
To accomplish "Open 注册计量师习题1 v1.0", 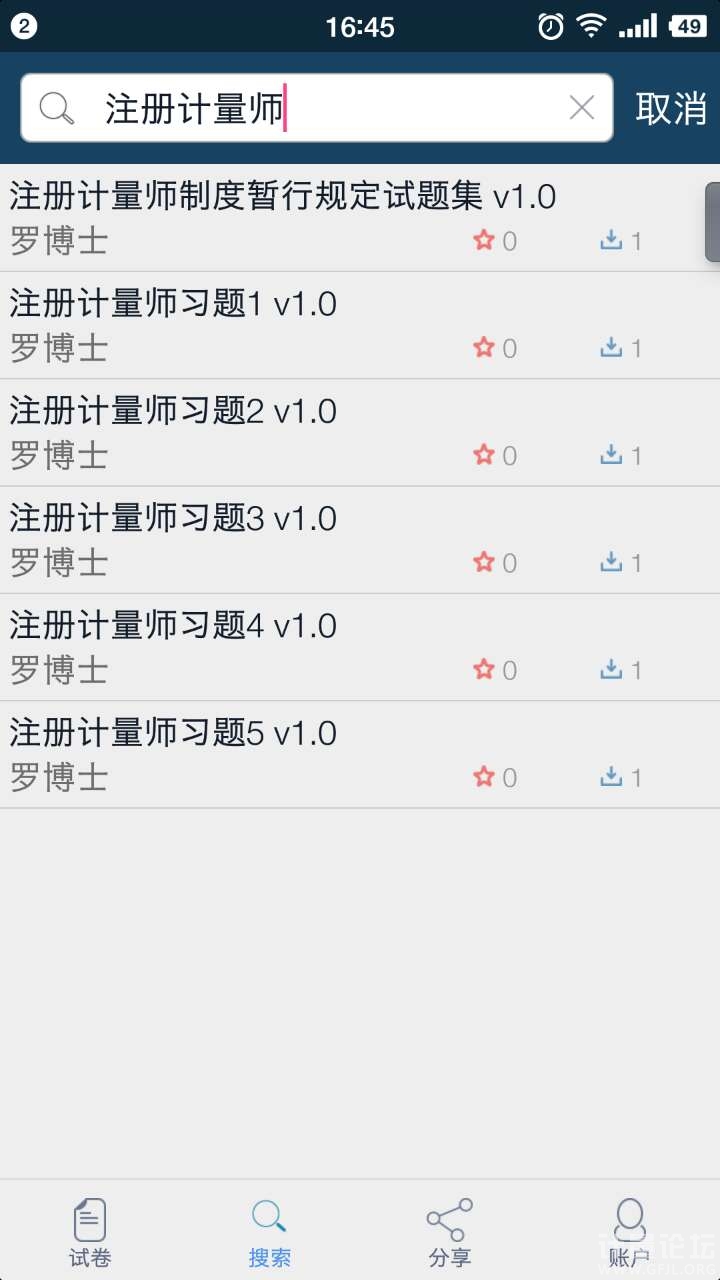I will click(174, 304).
